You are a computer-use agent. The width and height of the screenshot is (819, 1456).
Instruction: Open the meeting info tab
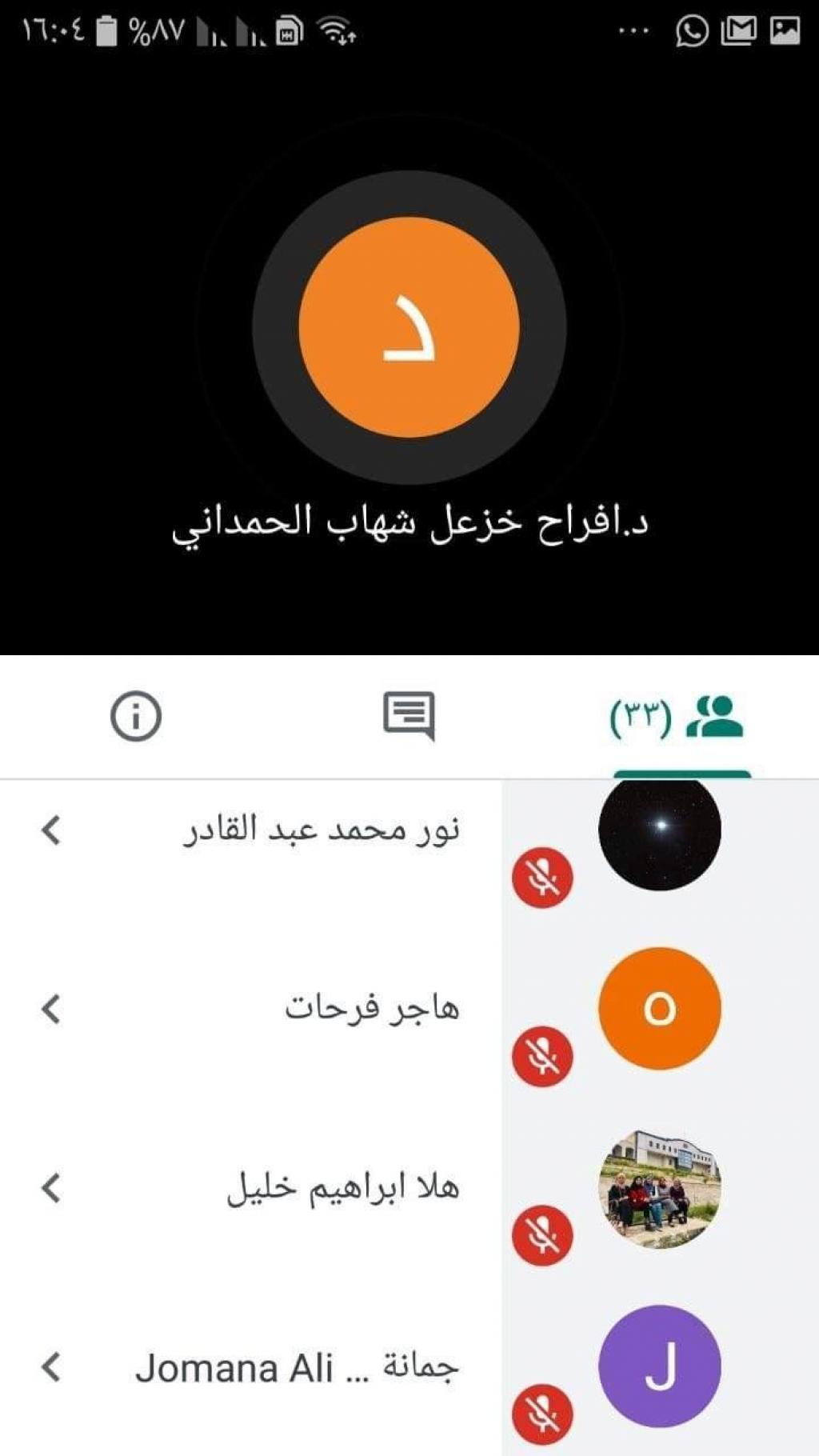click(136, 716)
